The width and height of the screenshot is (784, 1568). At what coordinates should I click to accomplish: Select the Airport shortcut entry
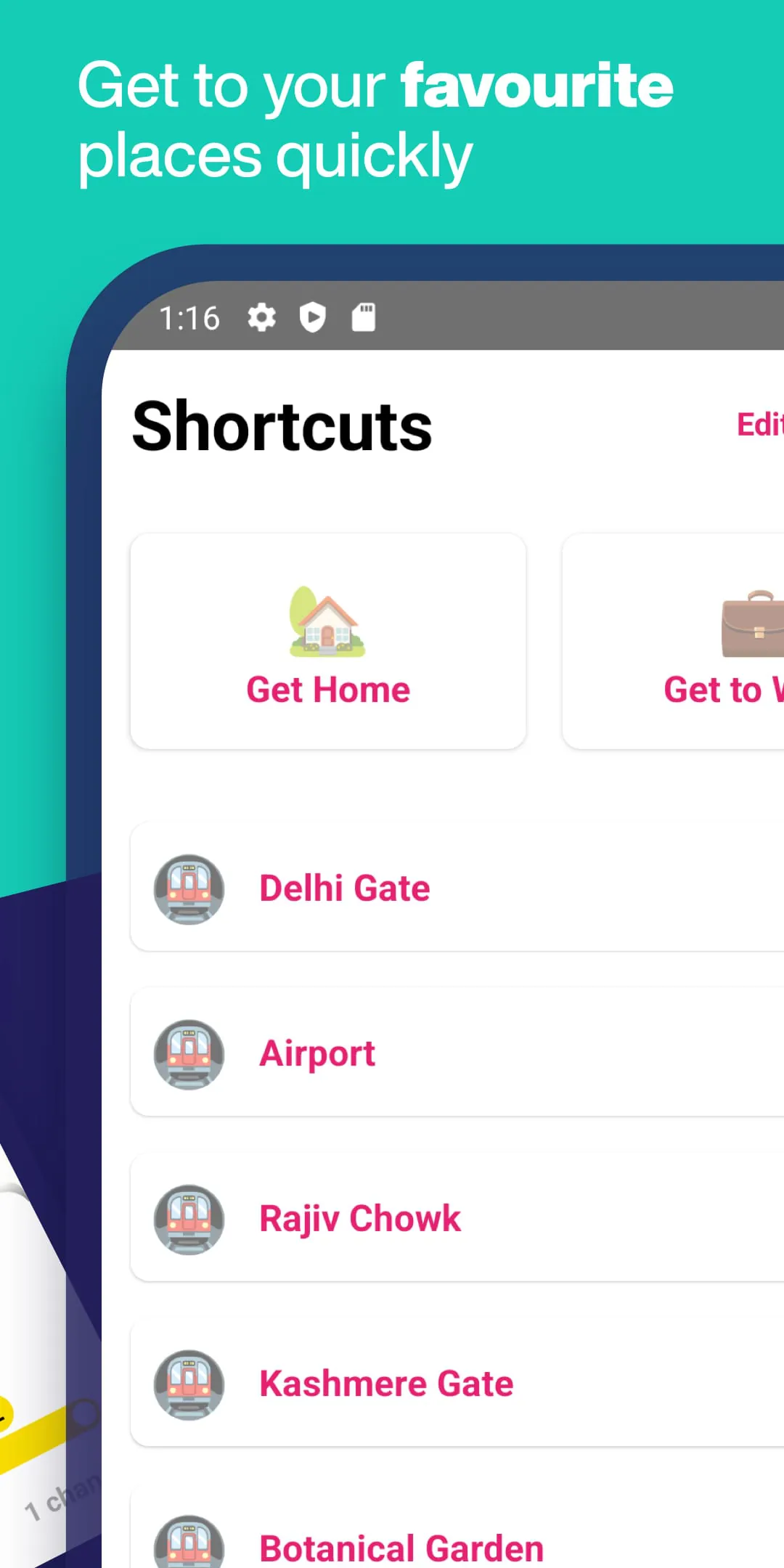(436, 1054)
